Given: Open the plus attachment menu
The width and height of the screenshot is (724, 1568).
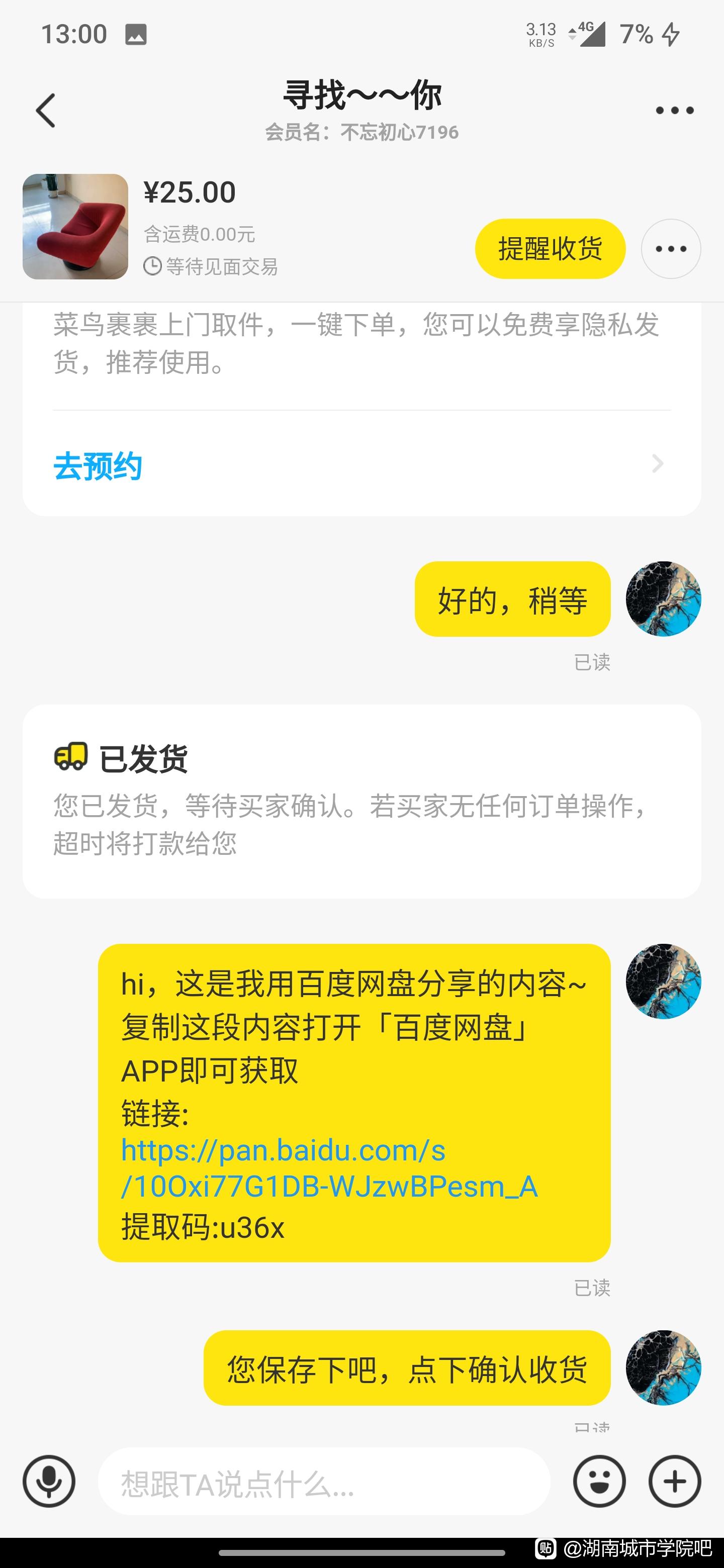Looking at the screenshot, I should (x=674, y=1481).
